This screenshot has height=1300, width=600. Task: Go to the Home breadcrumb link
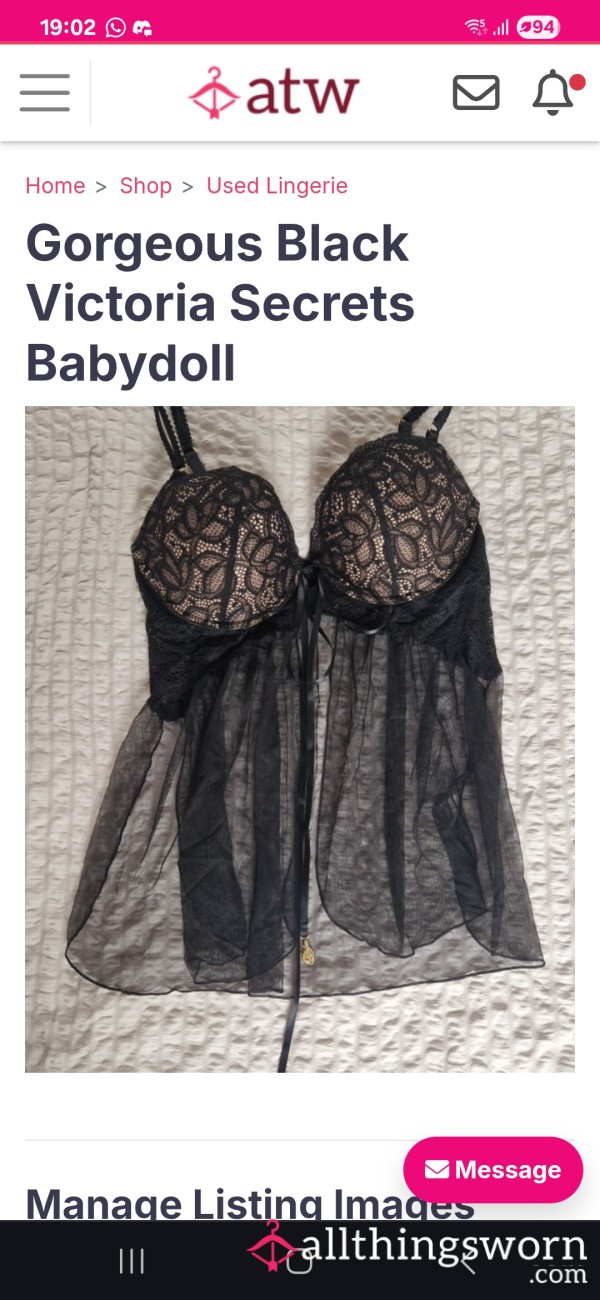pyautogui.click(x=55, y=186)
